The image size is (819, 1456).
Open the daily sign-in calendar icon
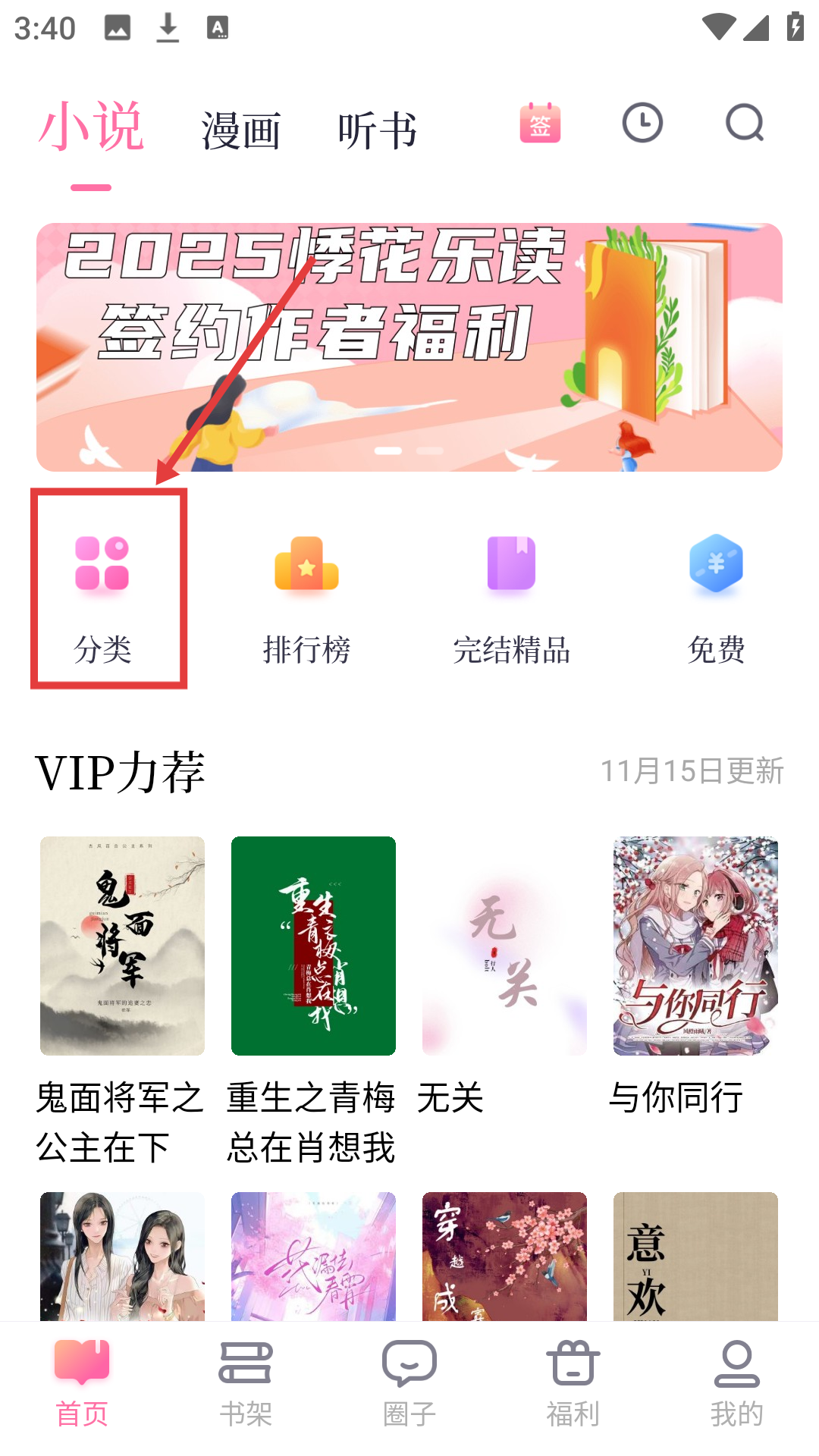tap(540, 123)
